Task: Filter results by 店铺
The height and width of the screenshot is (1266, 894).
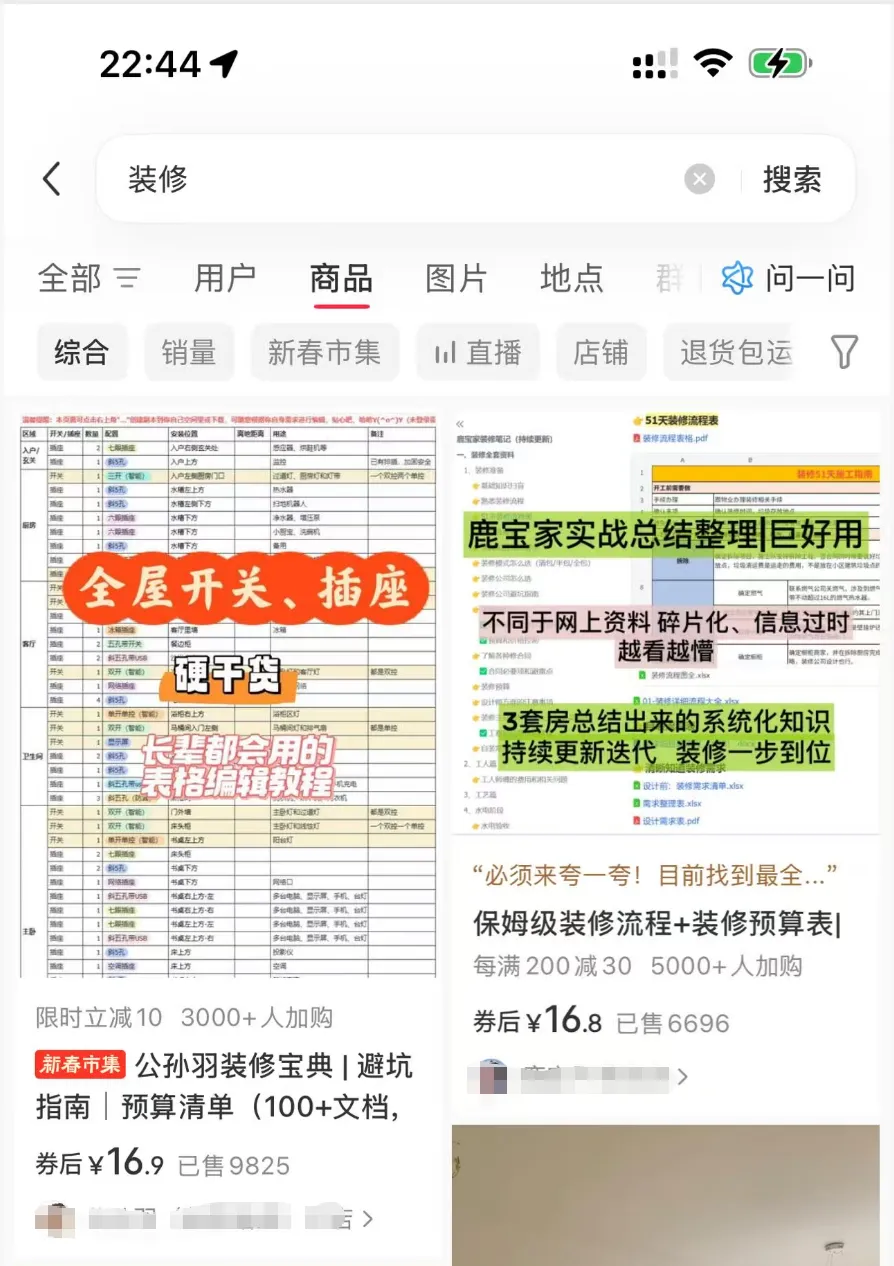Action: tap(601, 352)
